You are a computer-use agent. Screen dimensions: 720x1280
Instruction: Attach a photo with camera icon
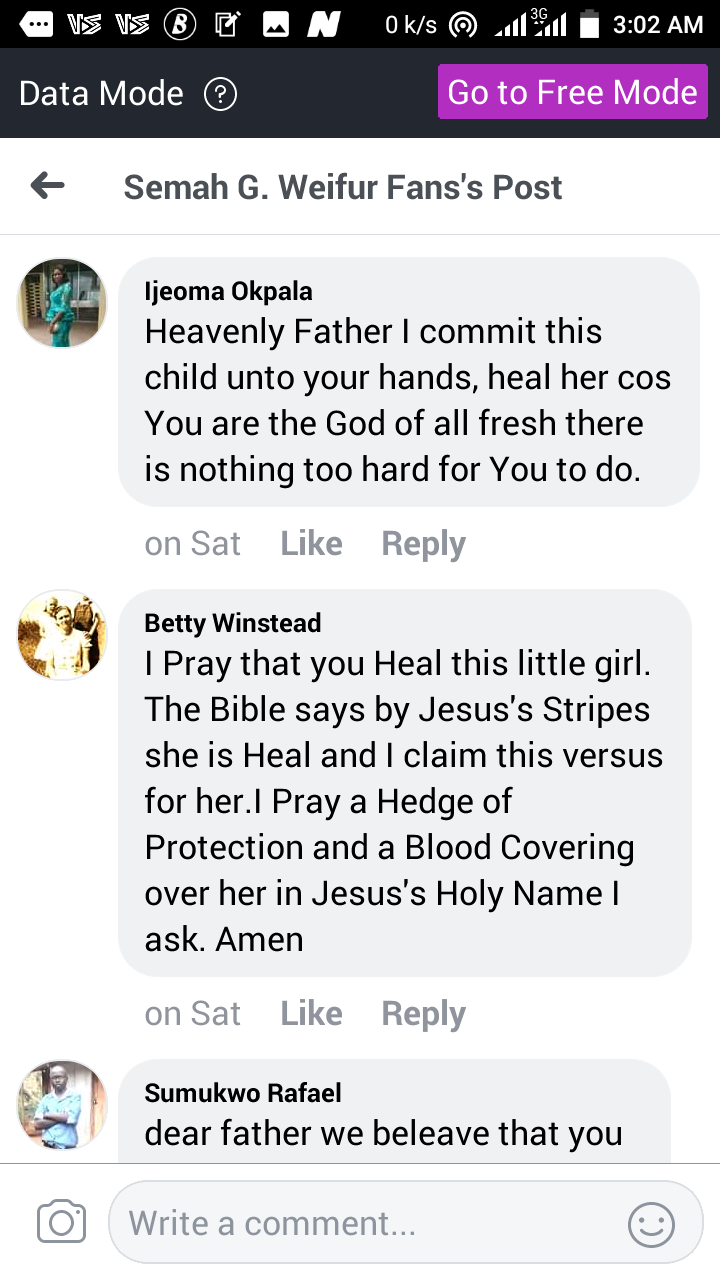point(61,1223)
